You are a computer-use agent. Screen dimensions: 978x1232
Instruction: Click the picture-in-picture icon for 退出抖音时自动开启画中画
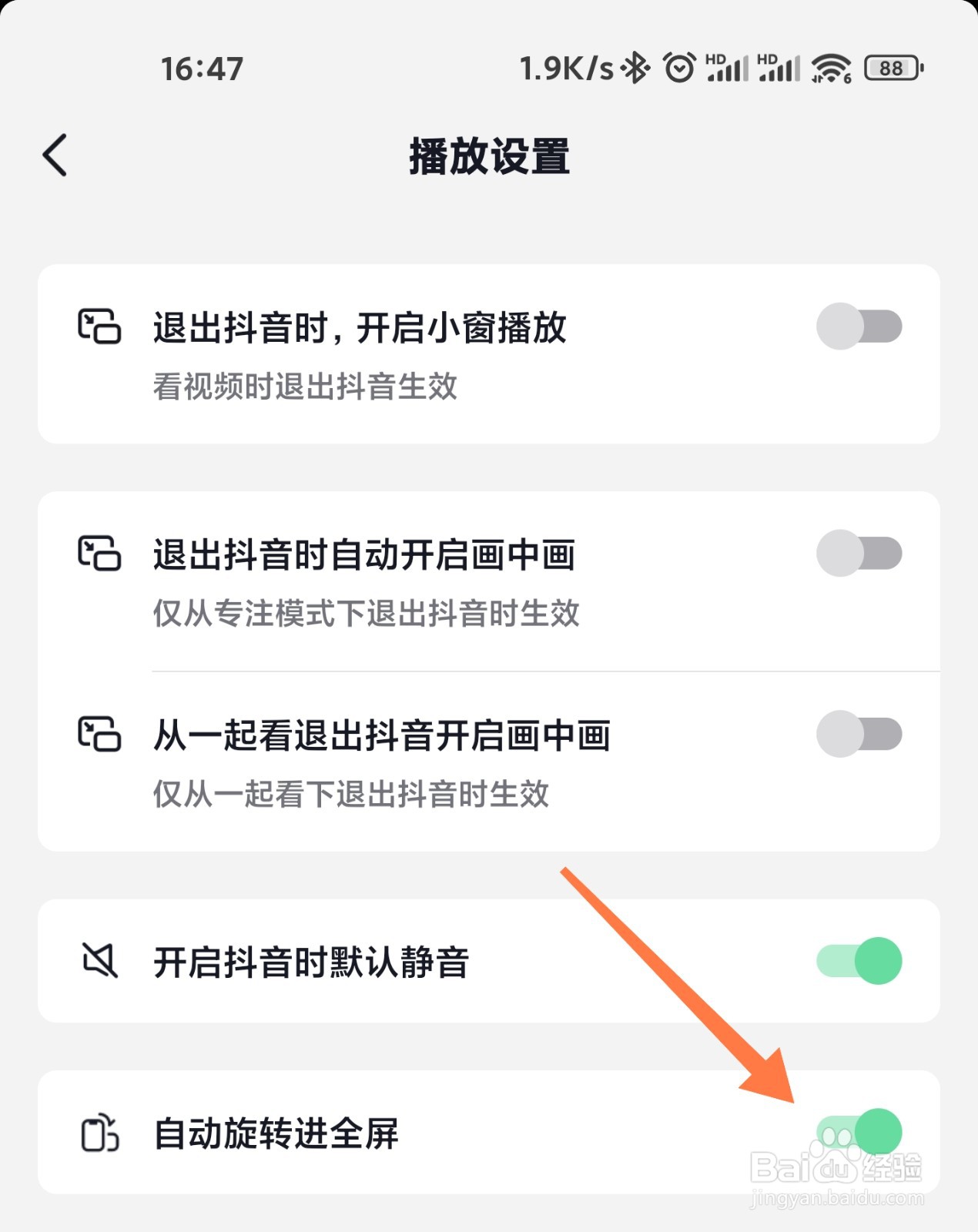coord(100,553)
